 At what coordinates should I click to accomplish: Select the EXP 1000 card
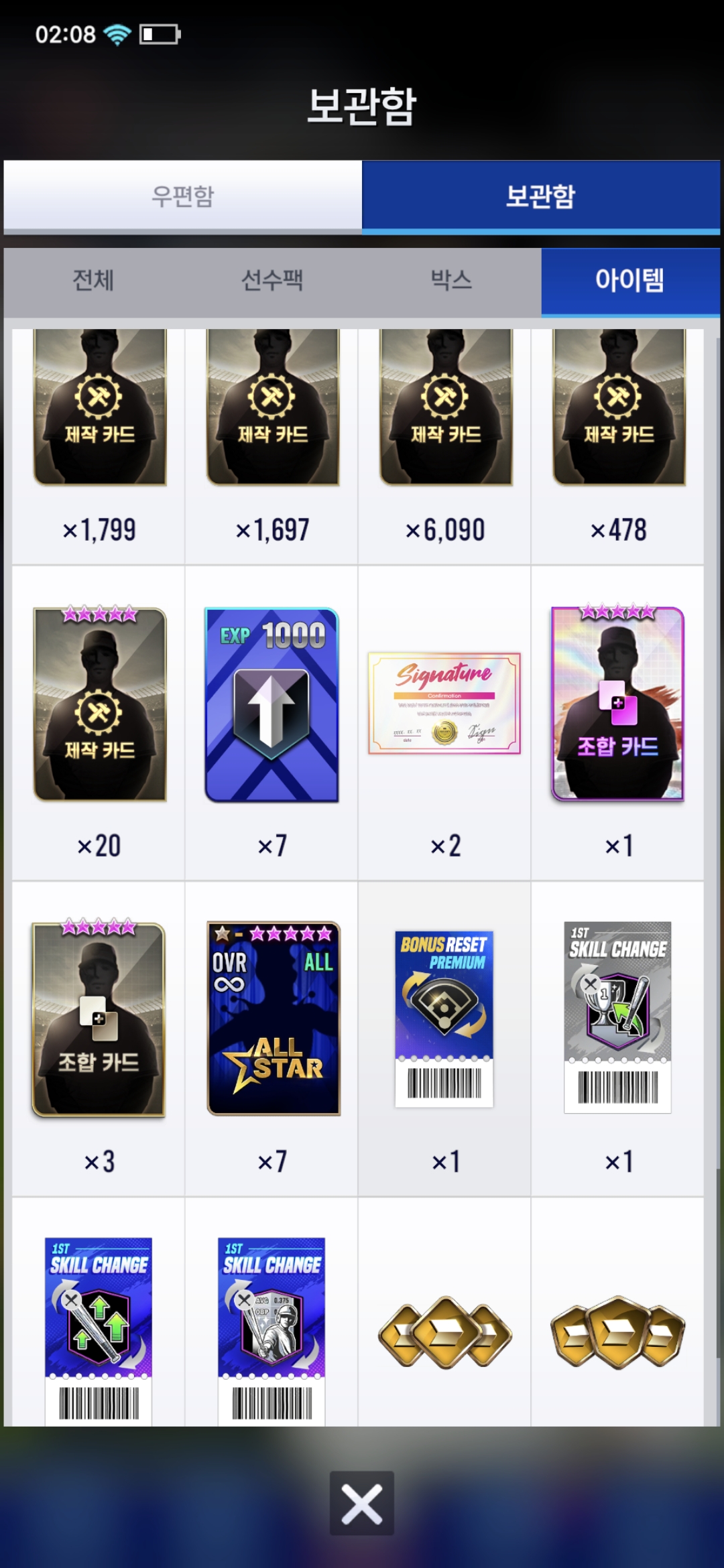click(272, 705)
